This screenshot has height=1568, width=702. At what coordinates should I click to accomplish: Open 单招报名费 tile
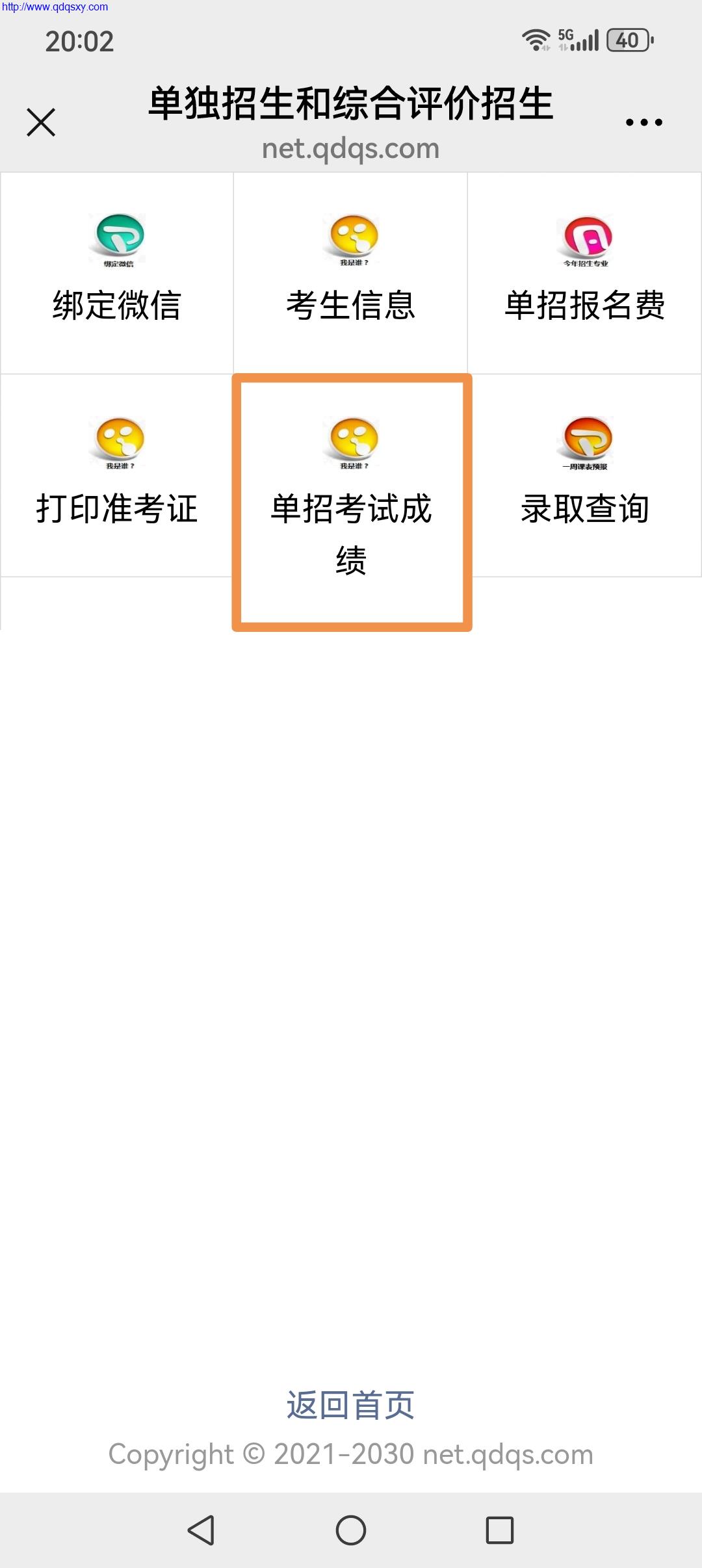(x=585, y=273)
